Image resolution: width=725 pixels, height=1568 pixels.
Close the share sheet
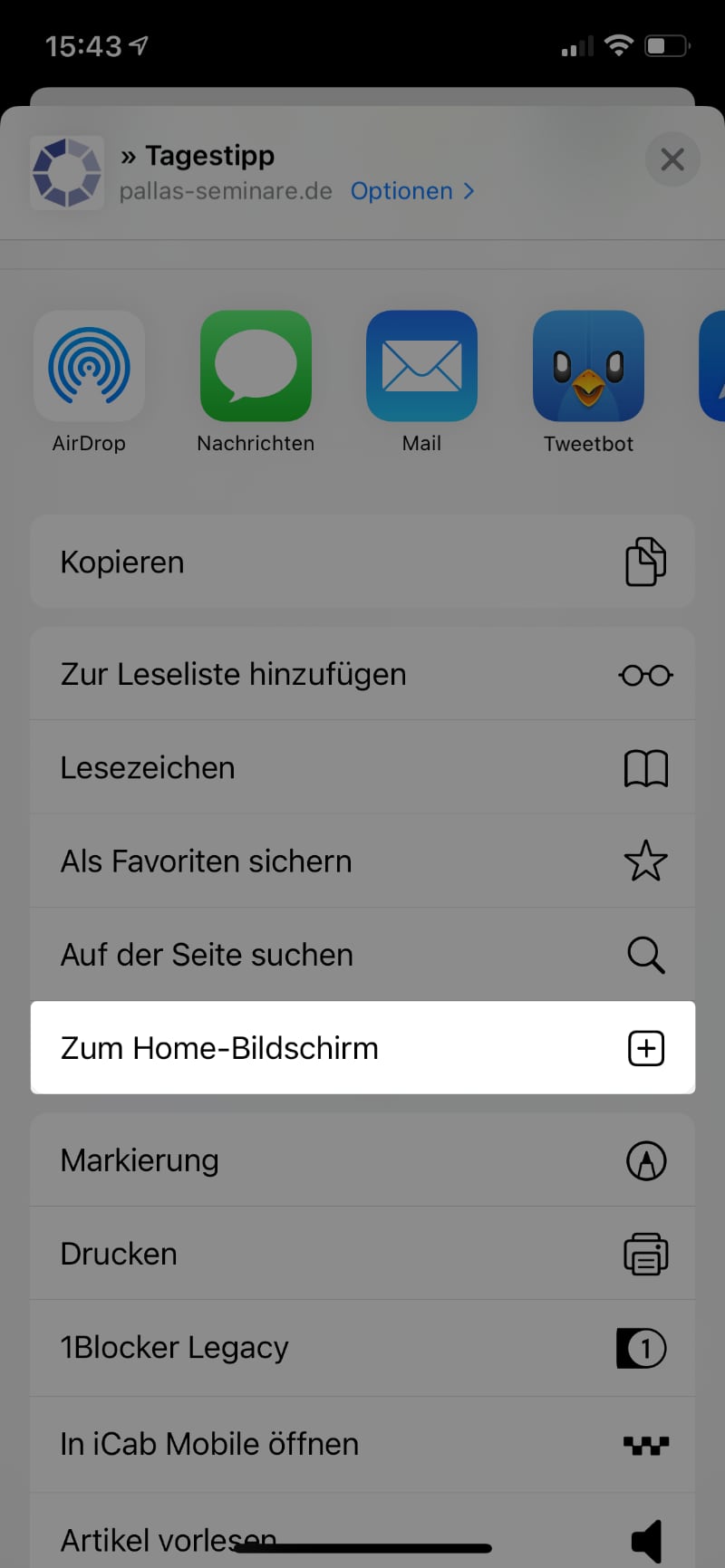click(672, 160)
